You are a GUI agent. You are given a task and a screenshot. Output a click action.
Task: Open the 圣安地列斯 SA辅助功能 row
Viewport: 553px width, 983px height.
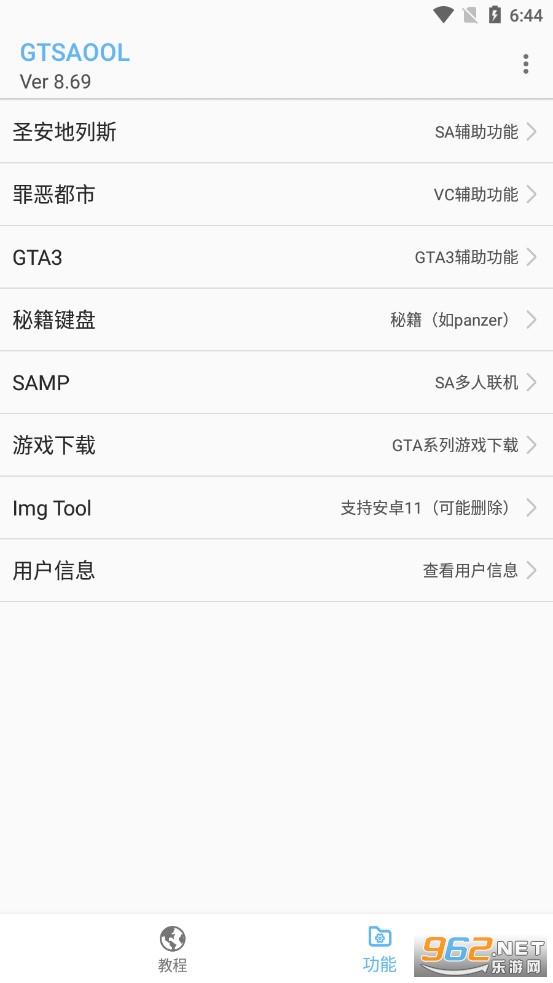(276, 132)
